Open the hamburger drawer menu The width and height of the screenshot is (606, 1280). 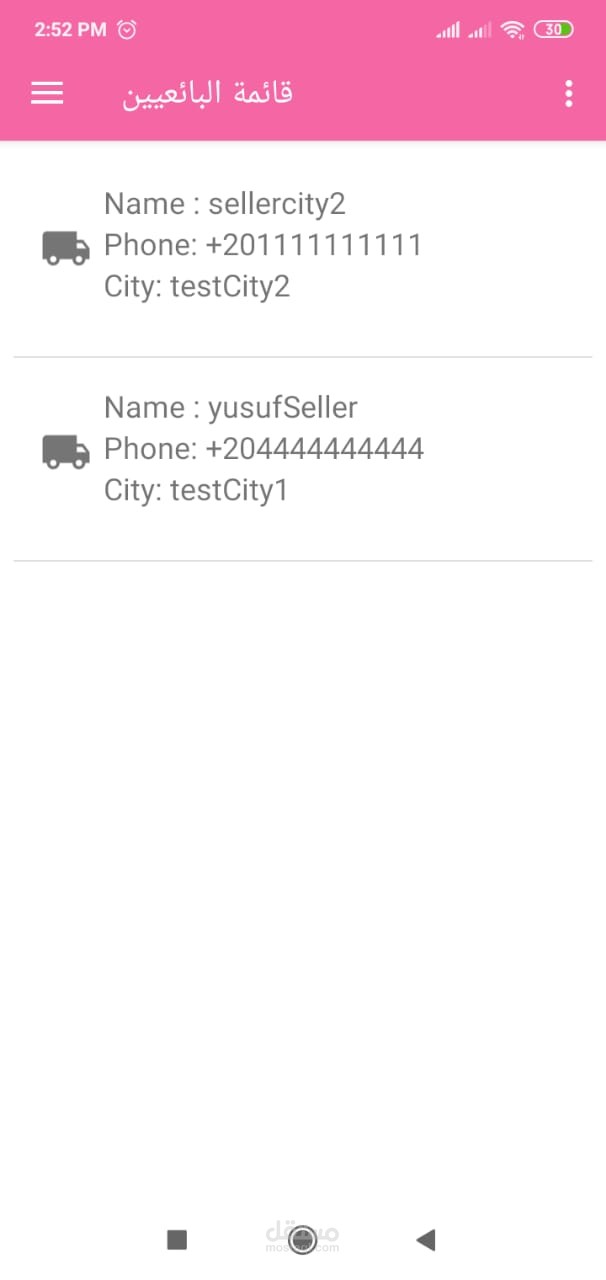[x=47, y=93]
